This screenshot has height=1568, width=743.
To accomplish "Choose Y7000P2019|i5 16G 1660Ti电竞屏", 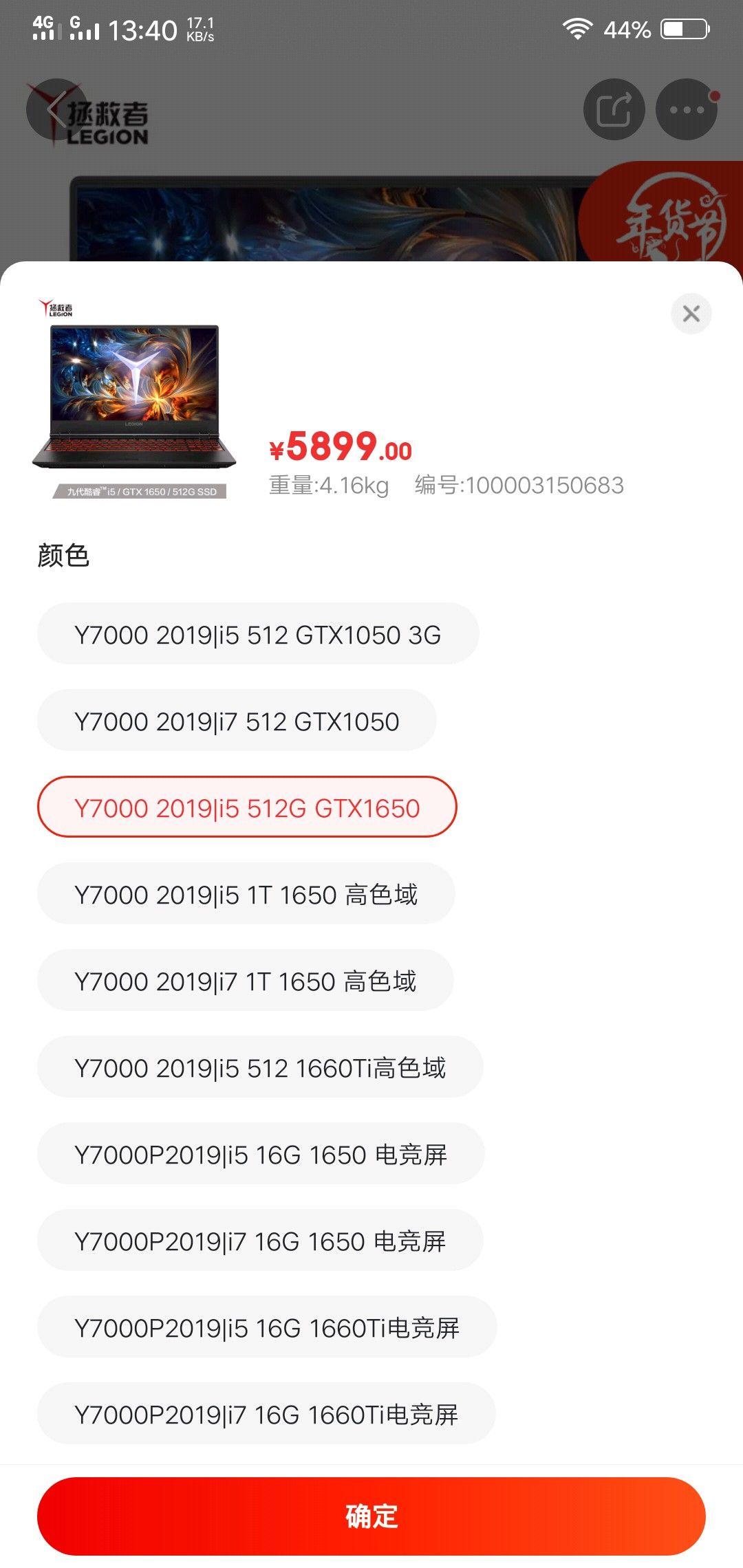I will click(x=267, y=1327).
